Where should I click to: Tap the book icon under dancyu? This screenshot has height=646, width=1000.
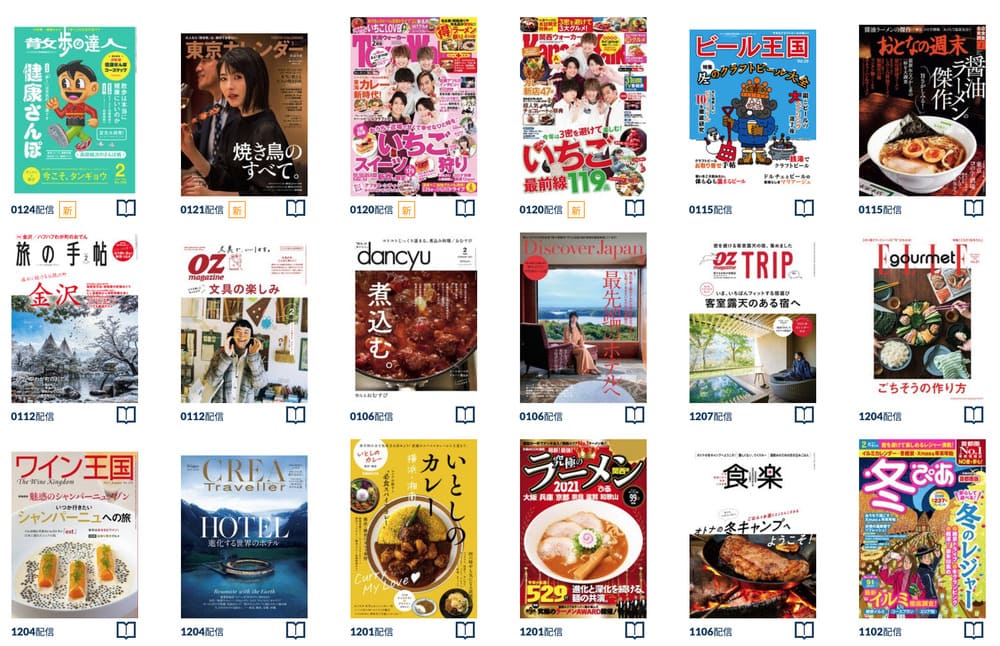pyautogui.click(x=465, y=415)
